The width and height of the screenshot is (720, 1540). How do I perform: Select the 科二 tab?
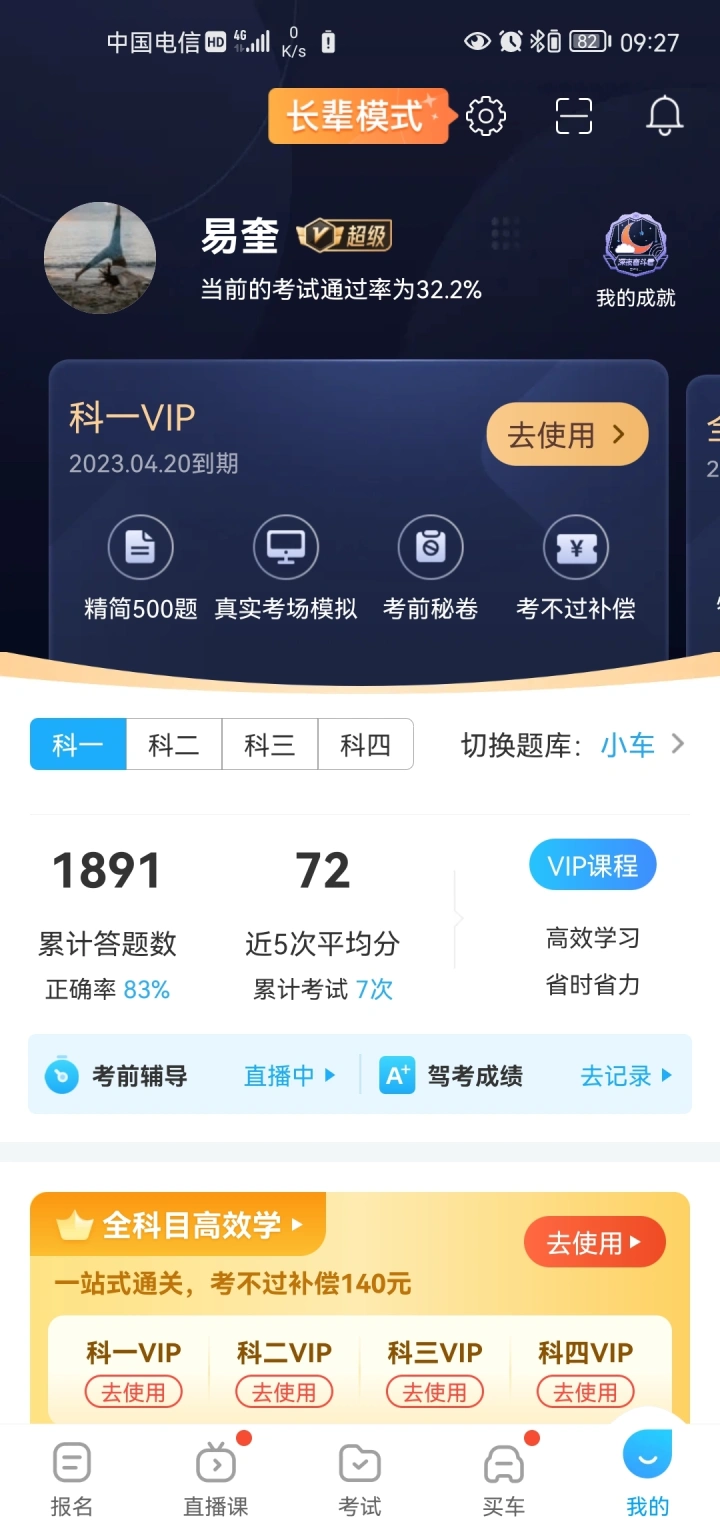[x=174, y=744]
